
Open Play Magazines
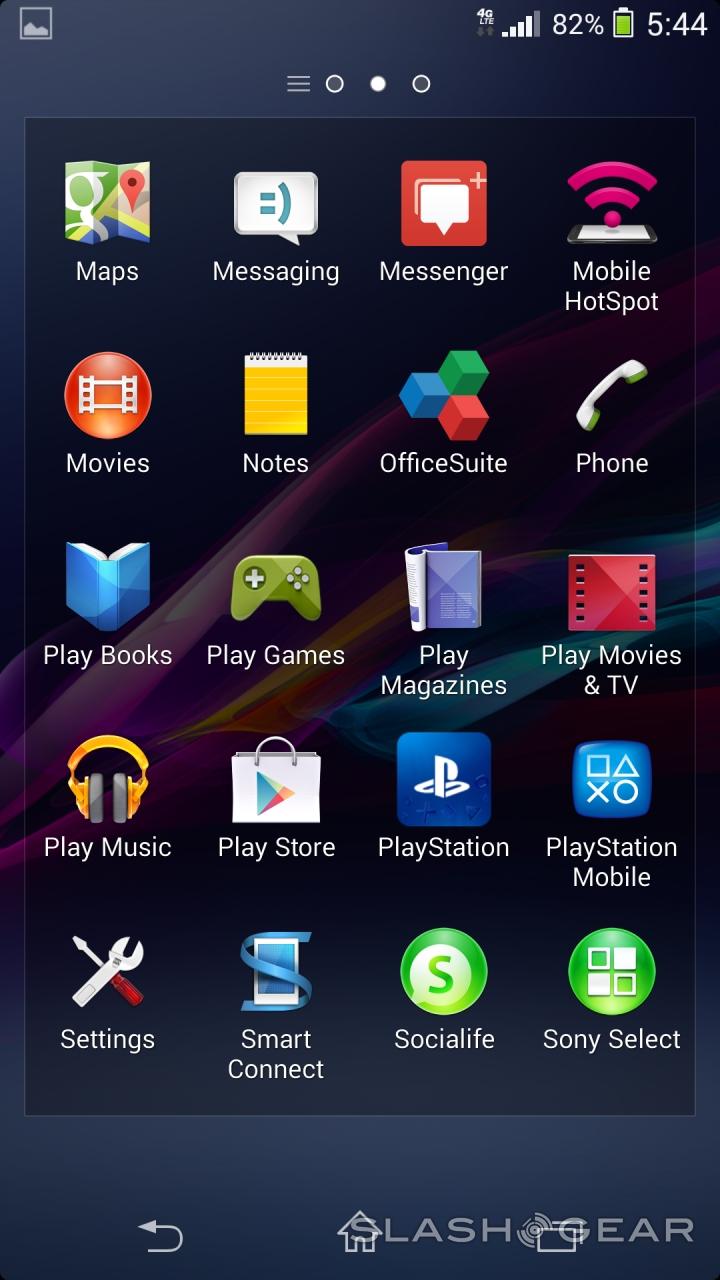(x=444, y=587)
